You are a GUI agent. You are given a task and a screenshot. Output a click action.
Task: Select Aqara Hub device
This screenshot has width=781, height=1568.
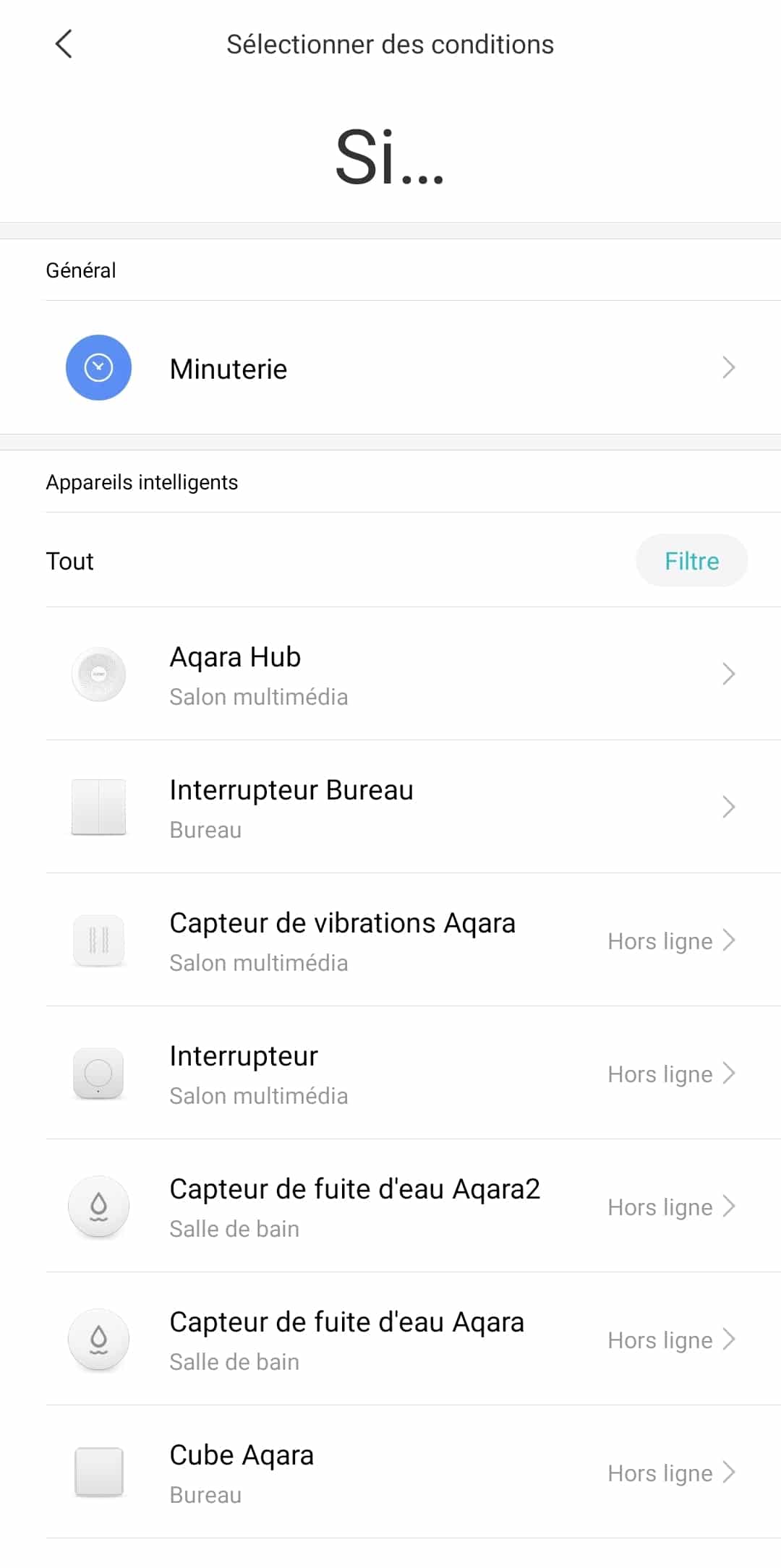[390, 674]
